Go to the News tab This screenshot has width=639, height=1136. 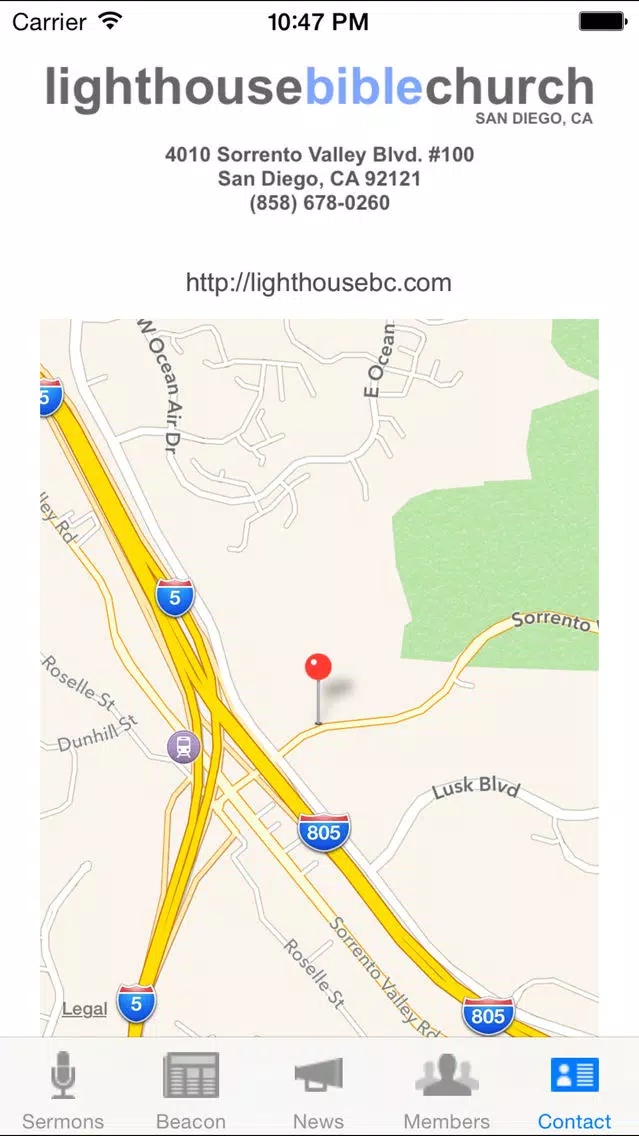pos(319,1089)
